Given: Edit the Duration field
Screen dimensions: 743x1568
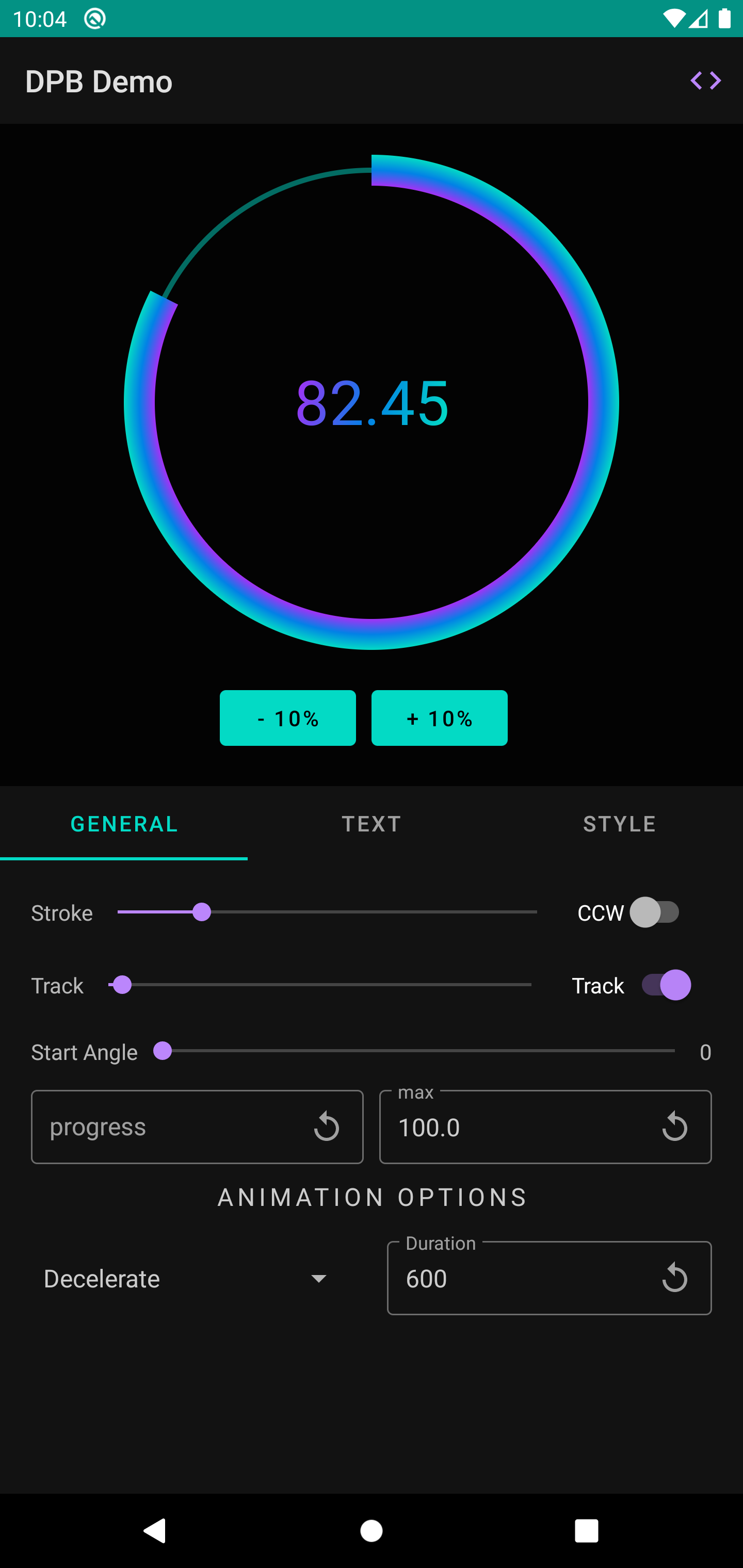Looking at the screenshot, I should click(x=524, y=1278).
